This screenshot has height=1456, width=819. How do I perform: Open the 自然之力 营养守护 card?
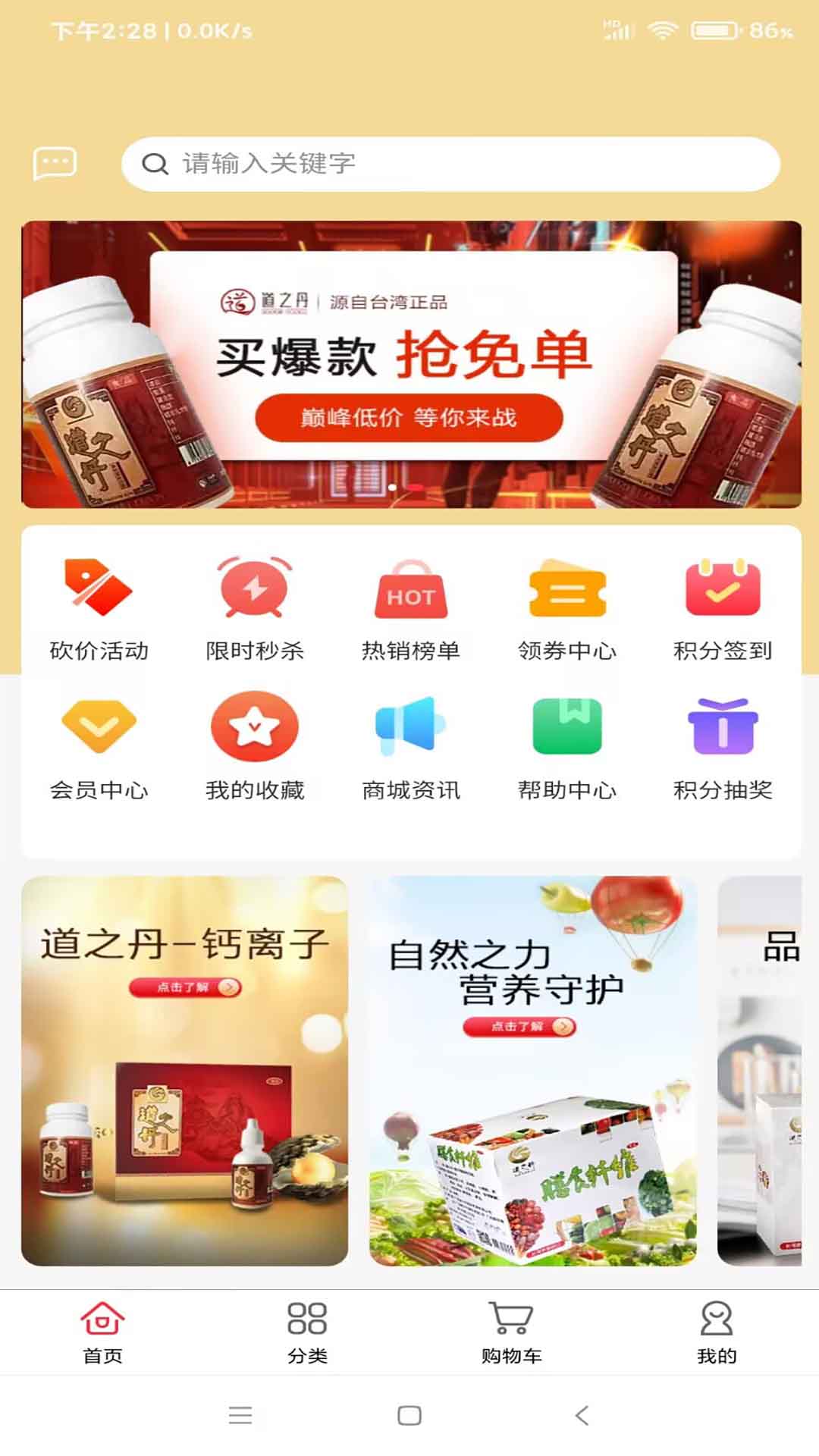click(x=532, y=1070)
